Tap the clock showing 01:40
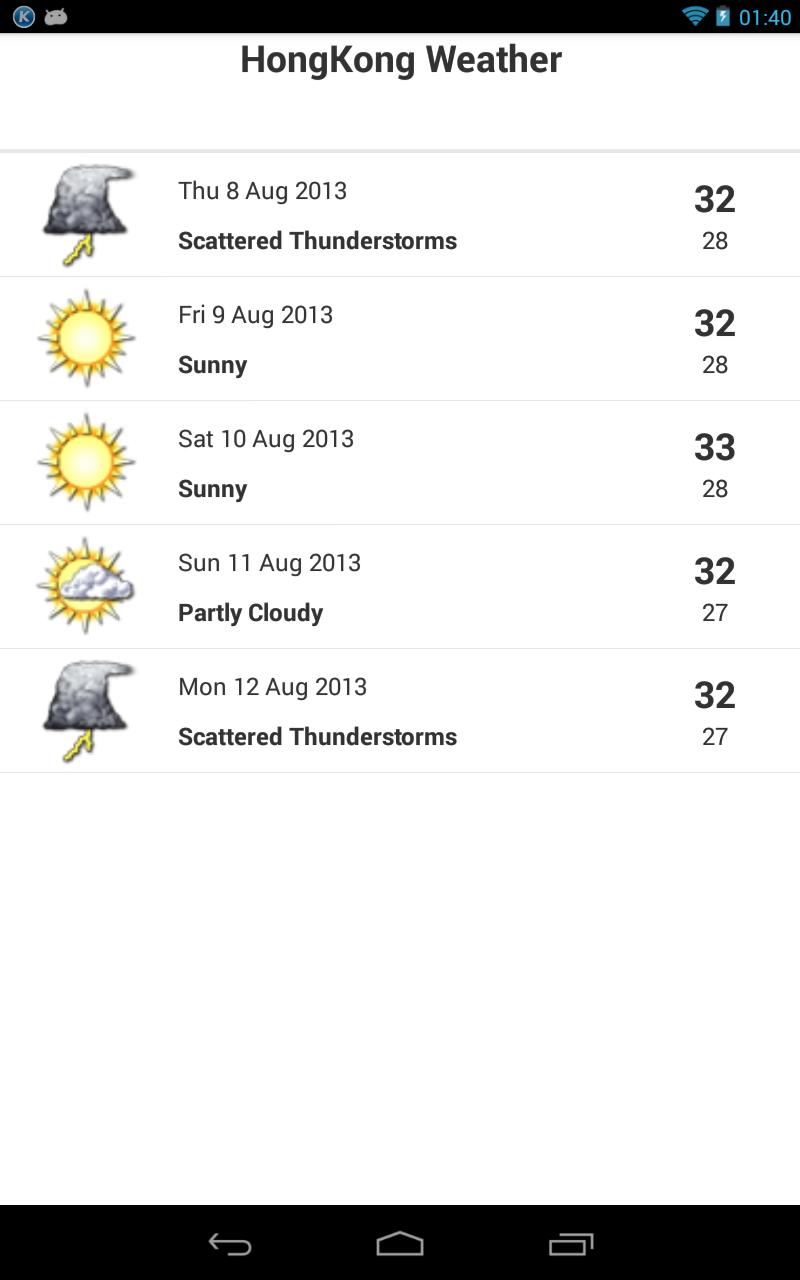The width and height of the screenshot is (800, 1280). [x=763, y=16]
